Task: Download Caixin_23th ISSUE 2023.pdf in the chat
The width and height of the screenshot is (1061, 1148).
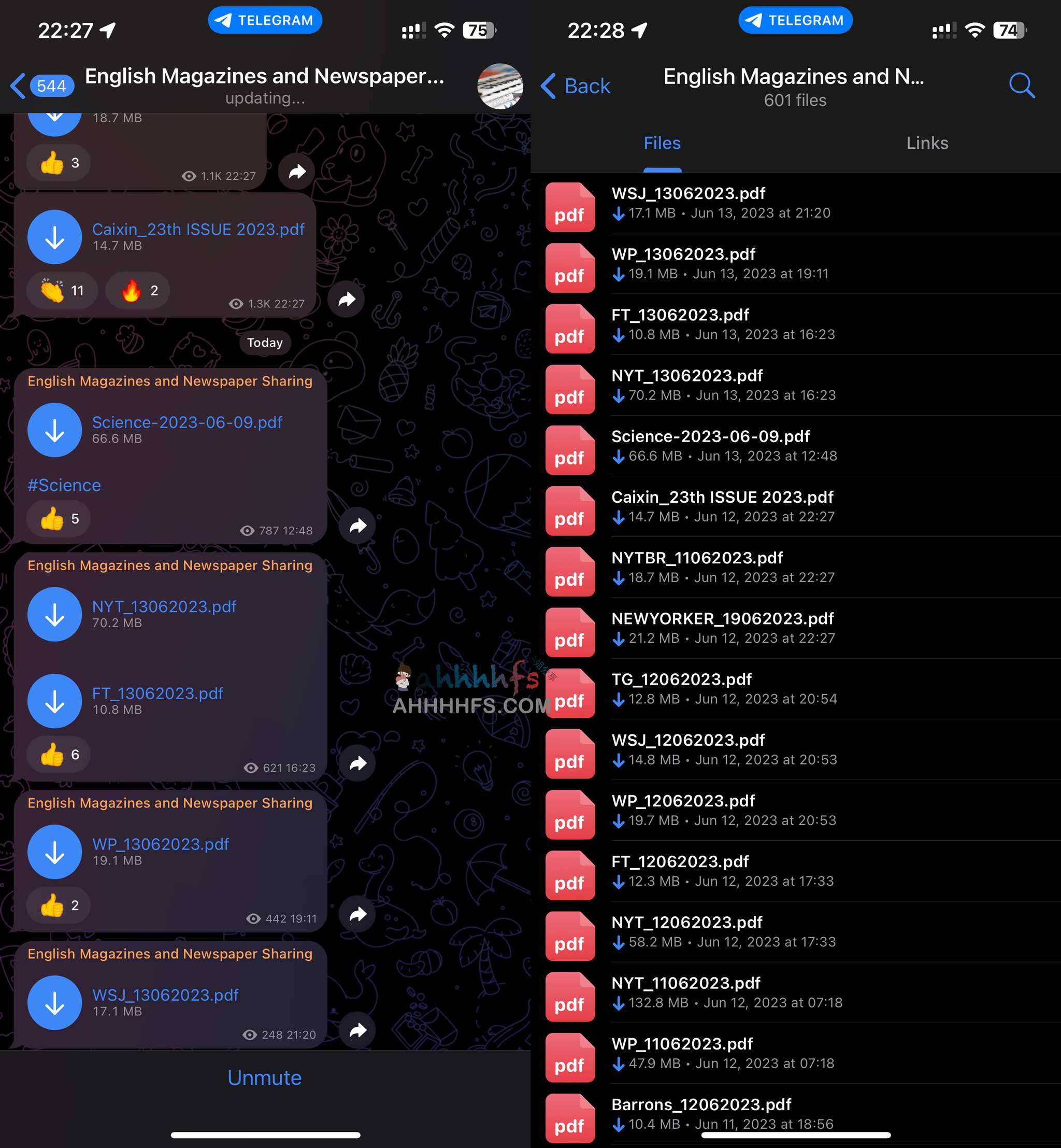Action: [x=54, y=237]
